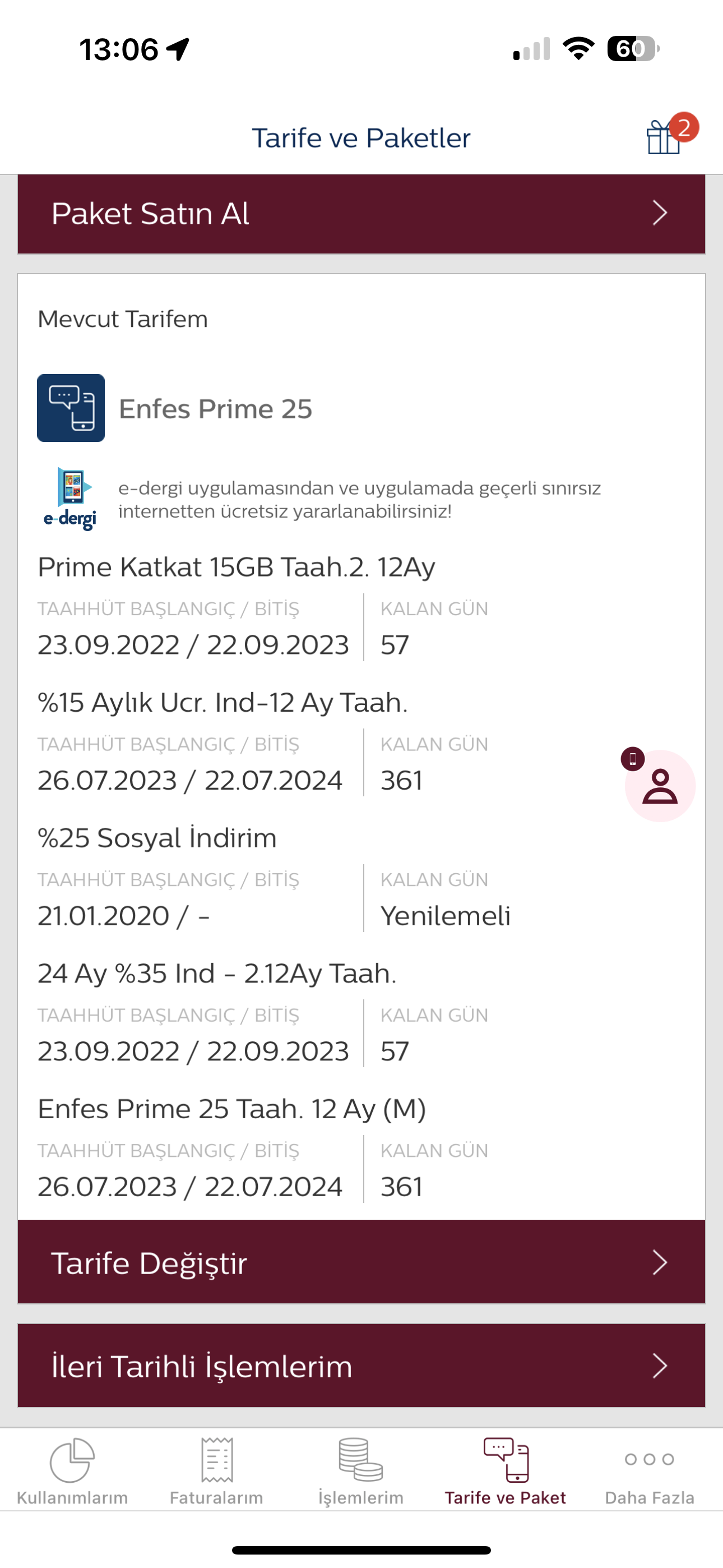Switch to Kullanımlarım tab
The height and width of the screenshot is (1568, 723).
click(72, 1471)
